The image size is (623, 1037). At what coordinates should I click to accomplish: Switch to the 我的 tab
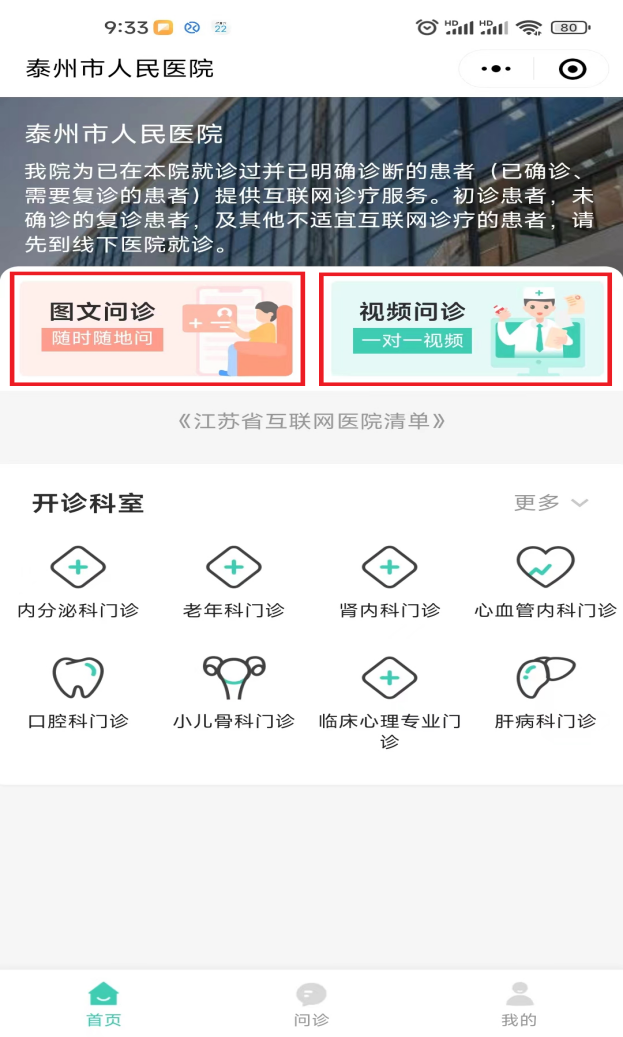pyautogui.click(x=519, y=1004)
